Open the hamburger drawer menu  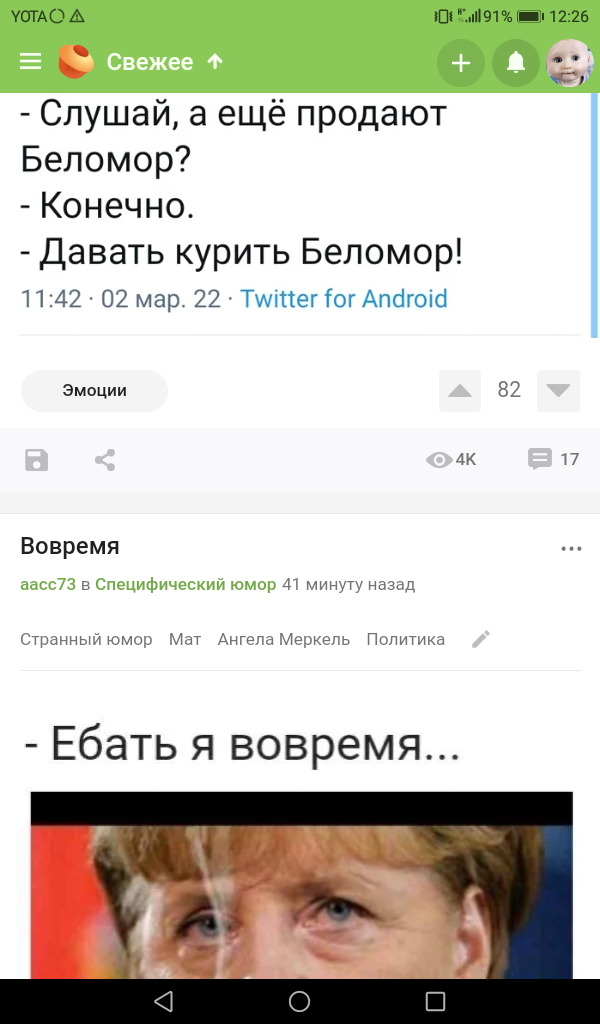point(31,62)
